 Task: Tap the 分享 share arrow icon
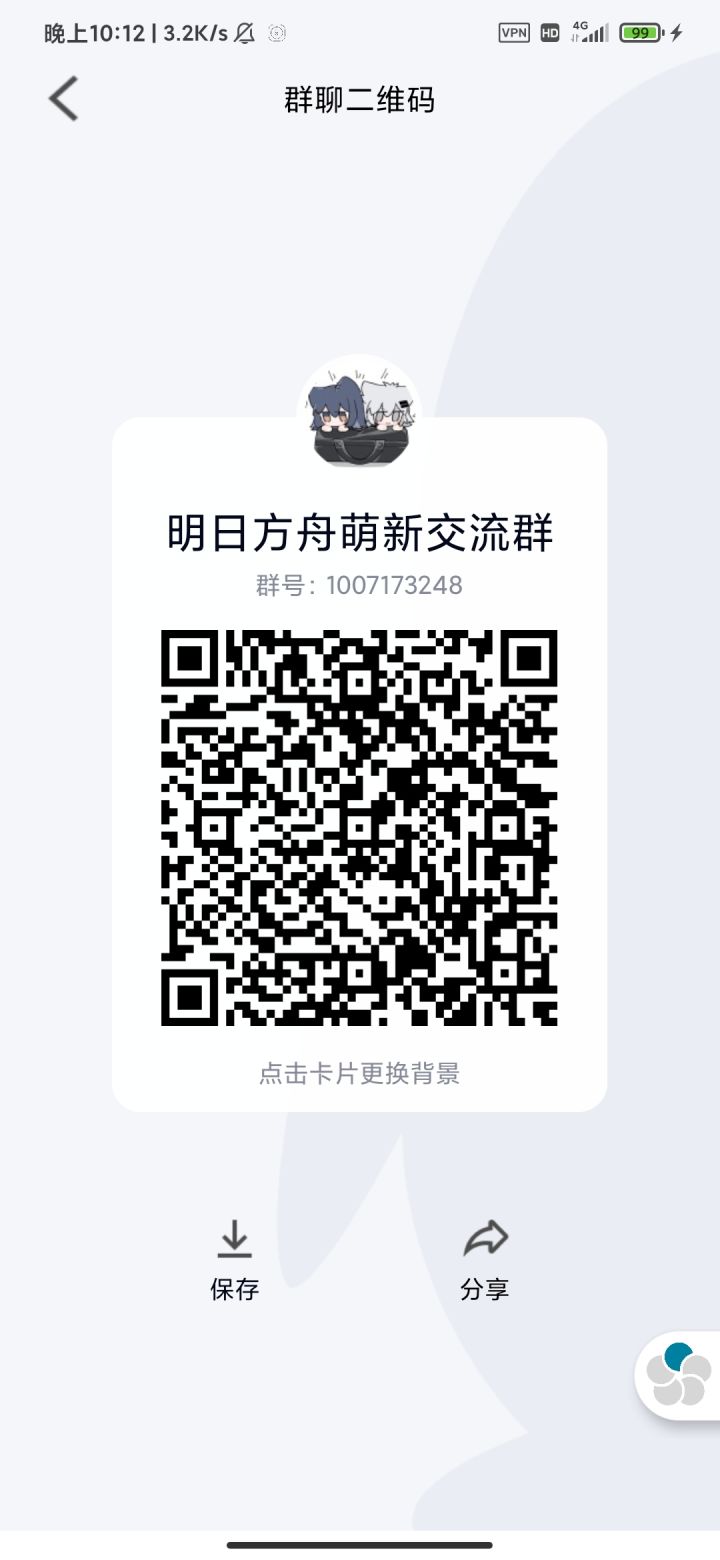click(486, 1237)
